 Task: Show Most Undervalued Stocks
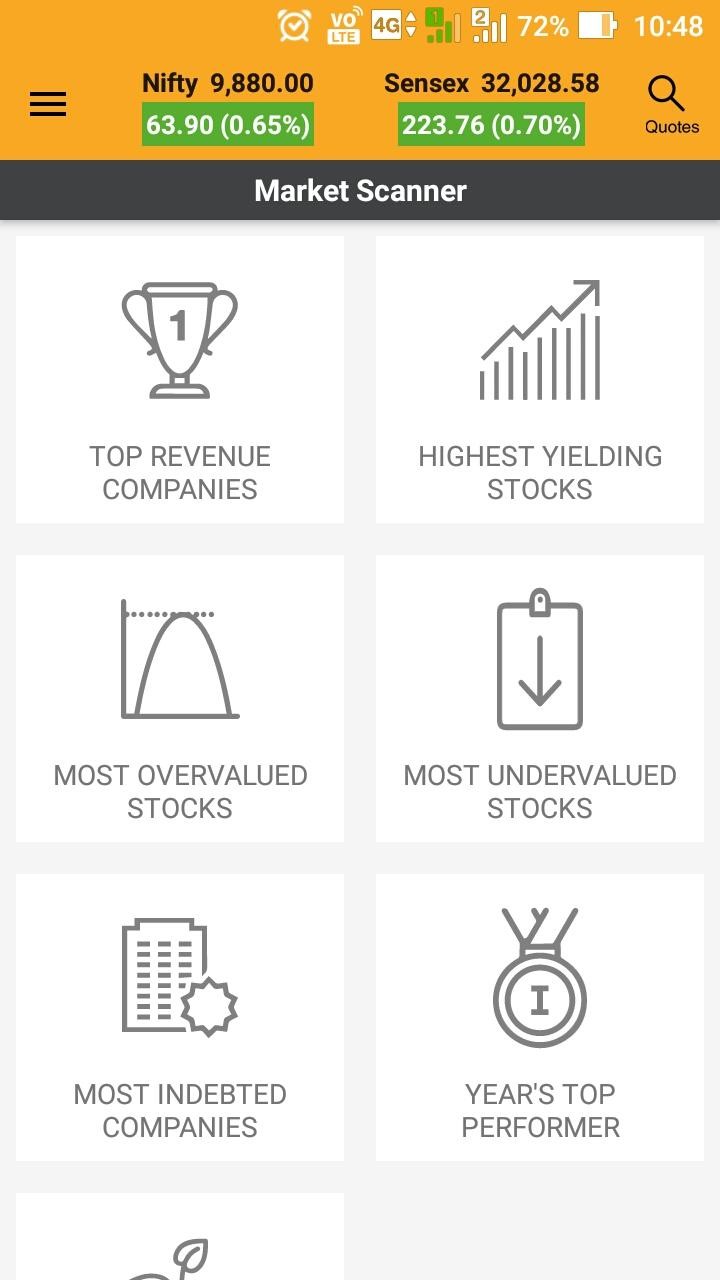pyautogui.click(x=540, y=699)
